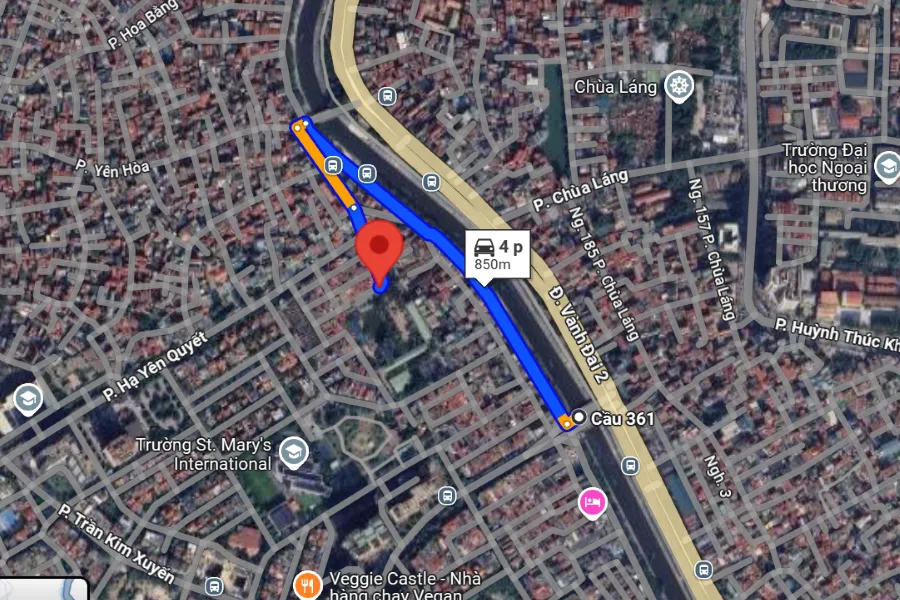Tap the pink hotel marker
The height and width of the screenshot is (600, 900).
click(x=591, y=501)
